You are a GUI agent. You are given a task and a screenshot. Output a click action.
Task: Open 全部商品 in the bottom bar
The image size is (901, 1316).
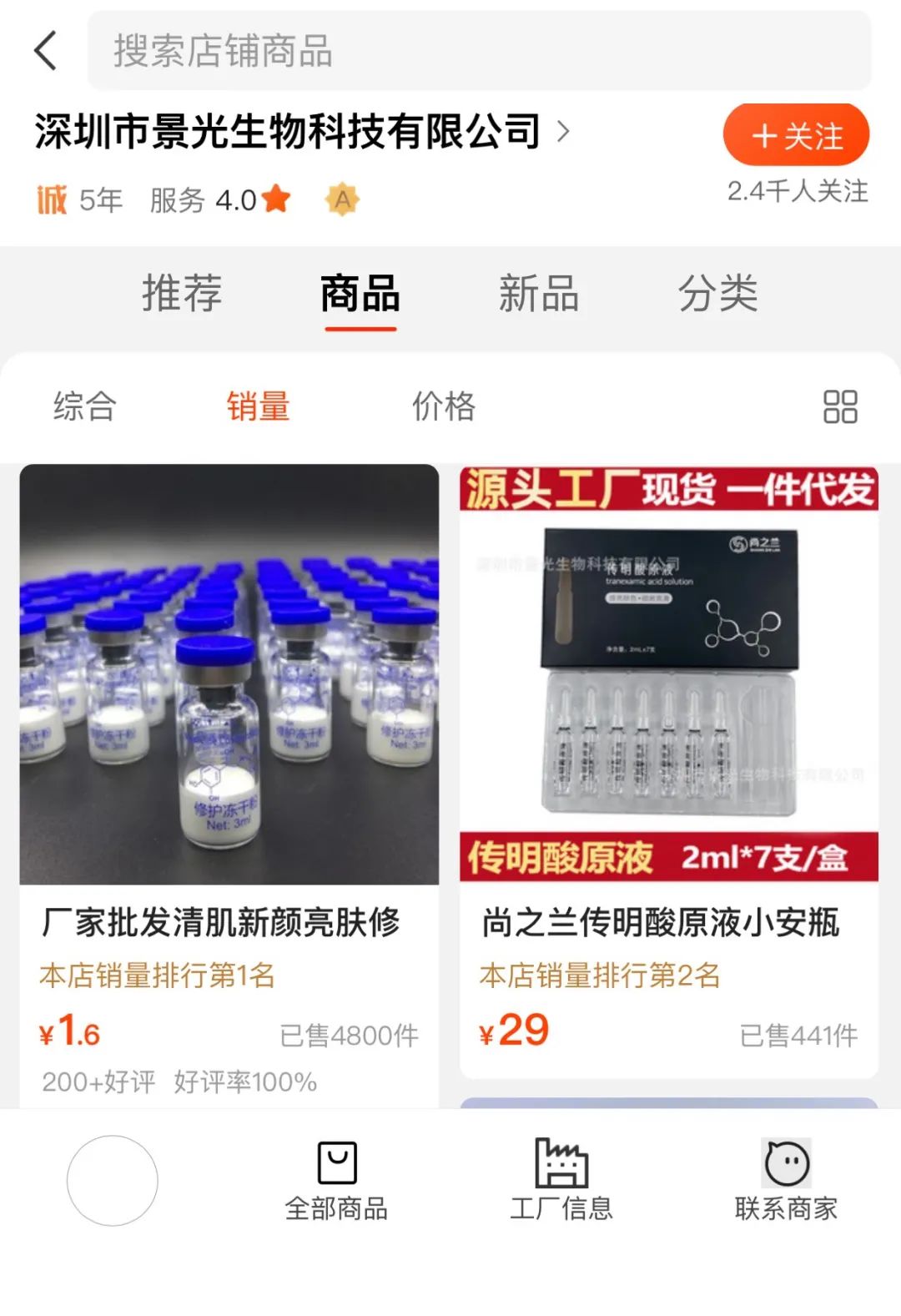[x=336, y=1181]
